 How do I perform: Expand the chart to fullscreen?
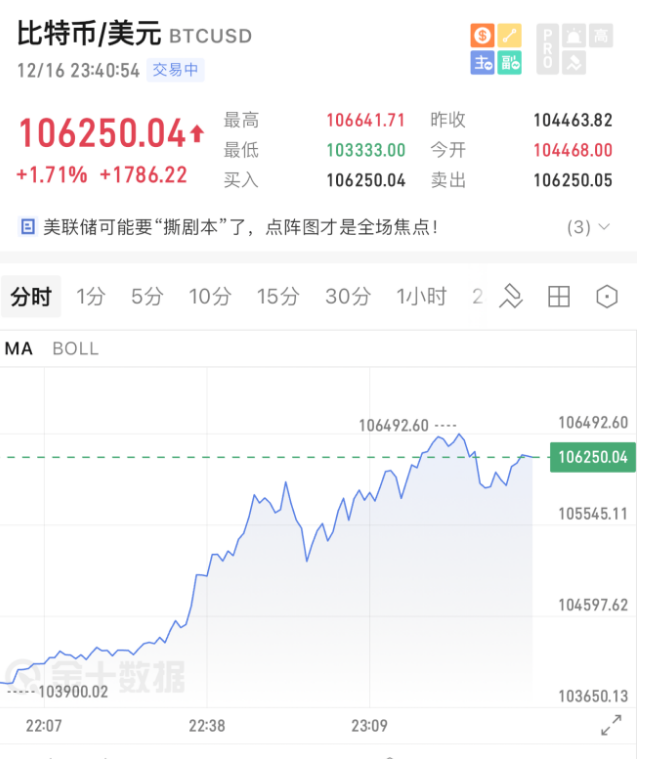click(x=610, y=727)
